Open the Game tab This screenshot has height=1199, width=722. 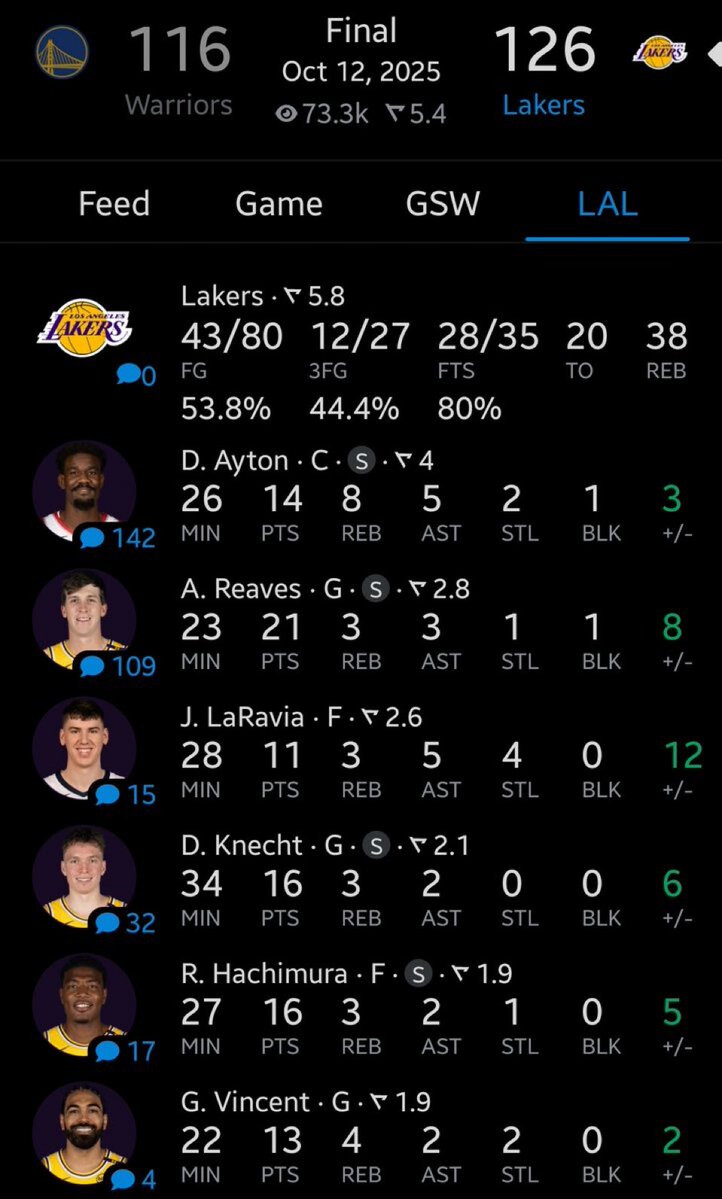[x=278, y=204]
